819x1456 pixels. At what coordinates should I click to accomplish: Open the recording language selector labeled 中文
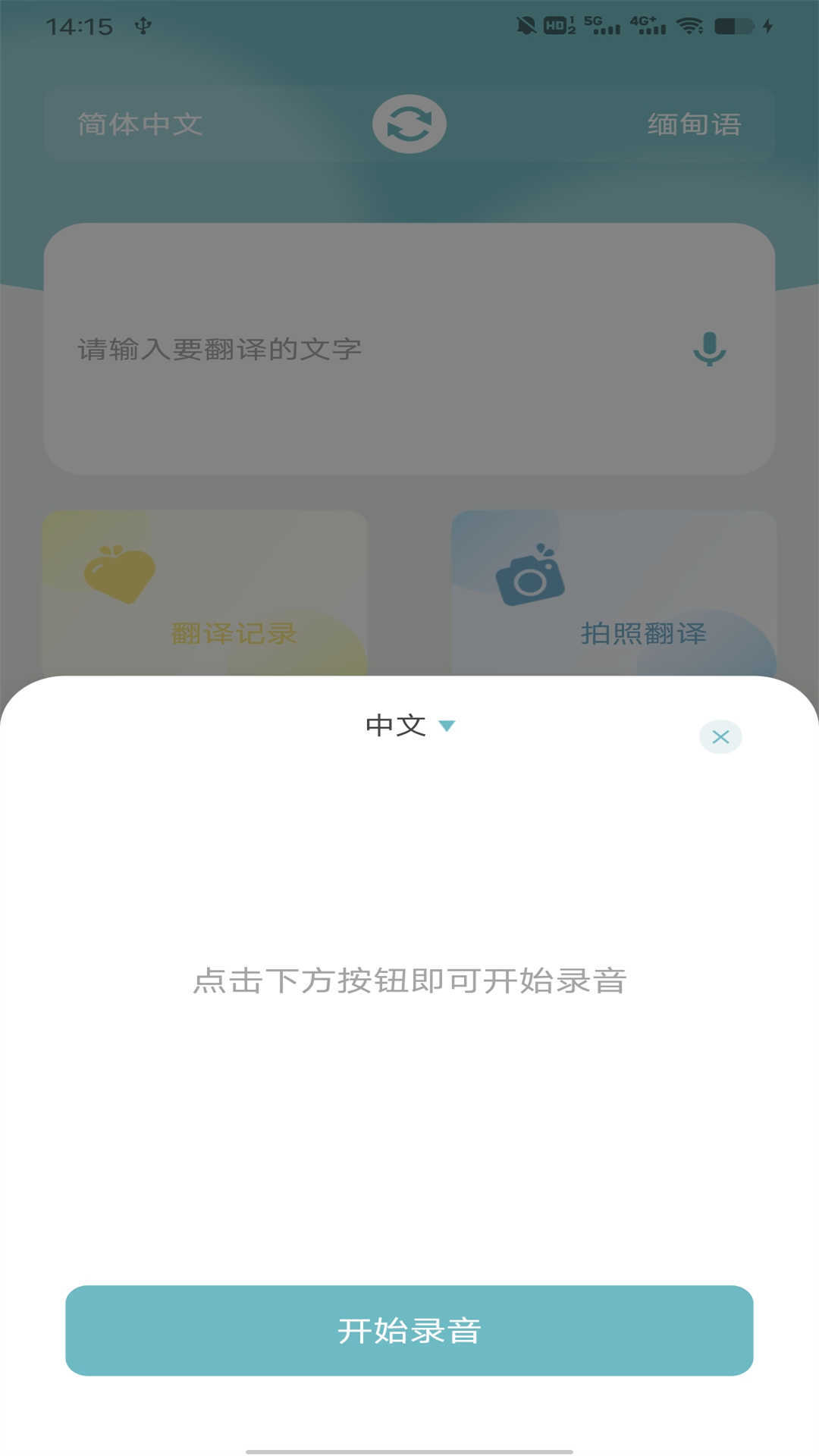tap(395, 725)
